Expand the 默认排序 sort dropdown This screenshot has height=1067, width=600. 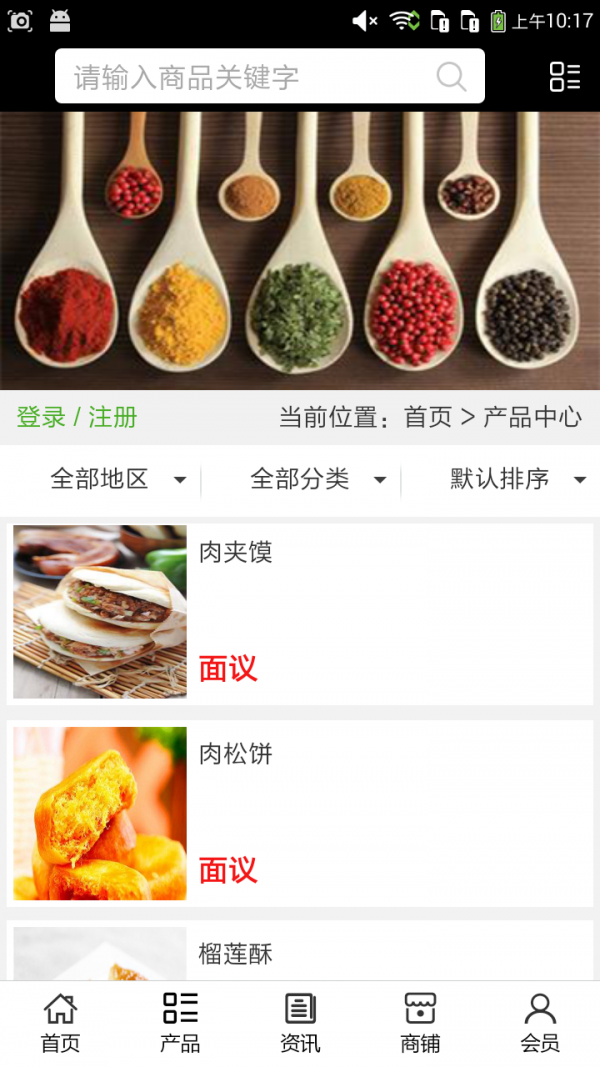pos(516,480)
